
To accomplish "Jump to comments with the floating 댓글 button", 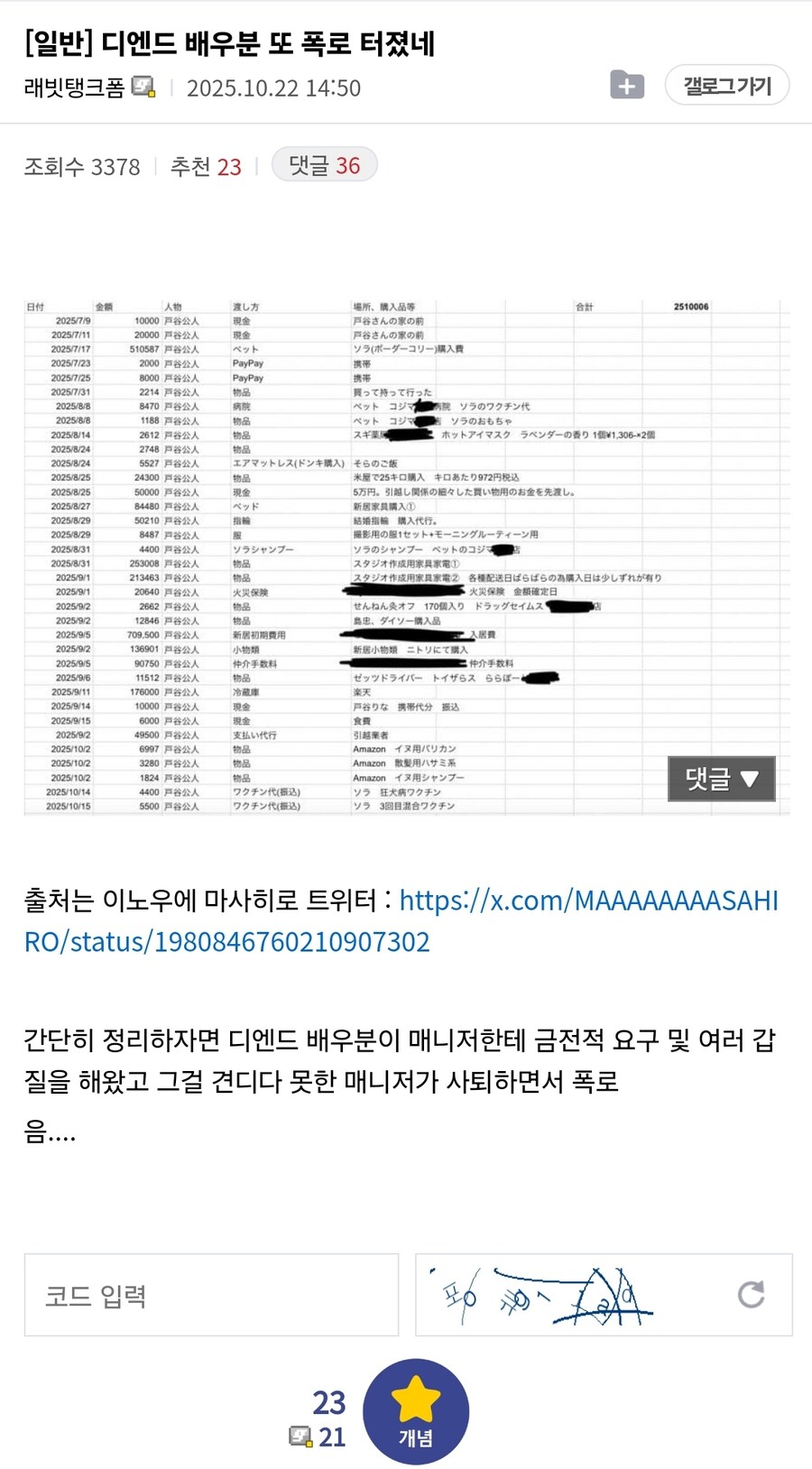I will point(721,779).
